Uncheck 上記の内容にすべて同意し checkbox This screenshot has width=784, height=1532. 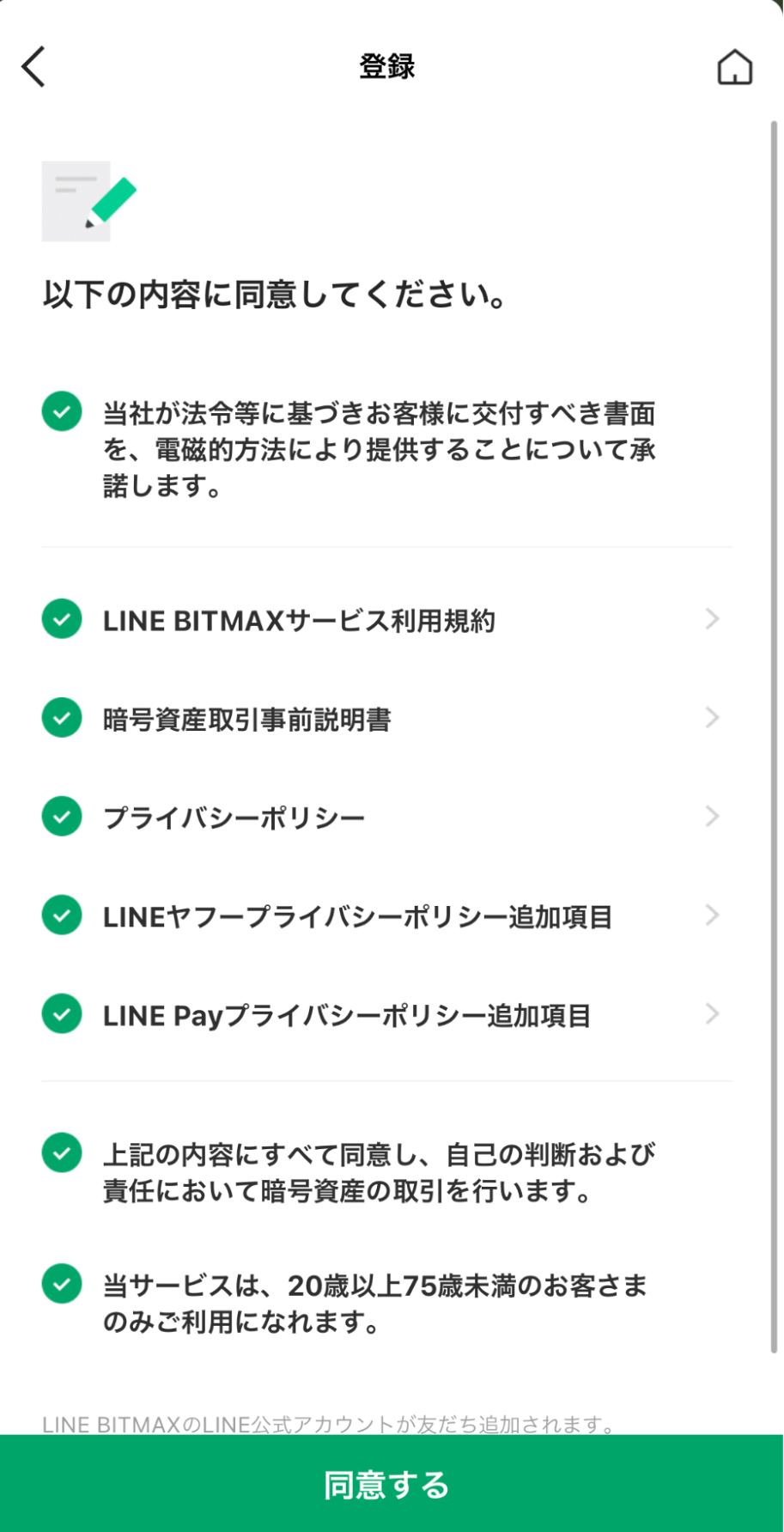pos(62,1153)
